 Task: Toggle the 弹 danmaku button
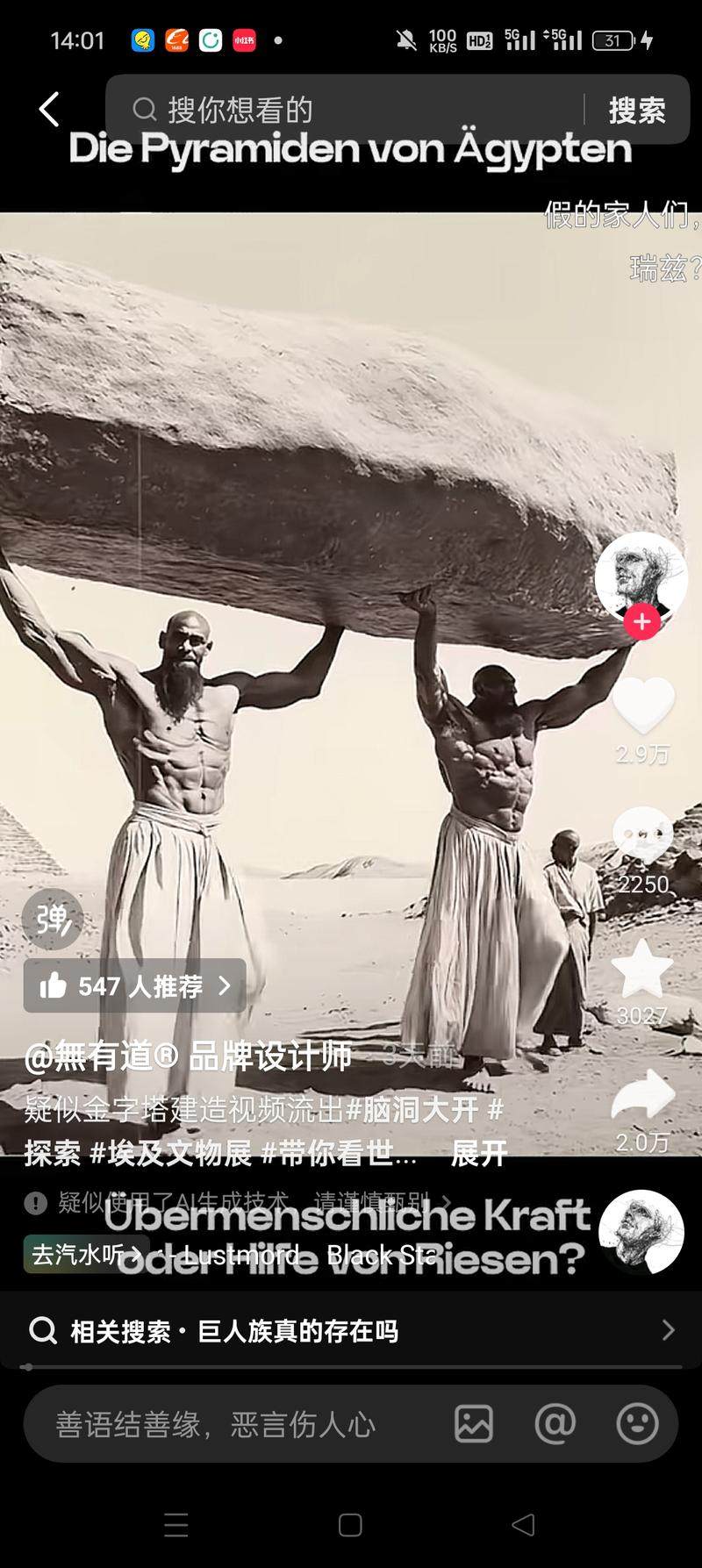click(x=53, y=920)
